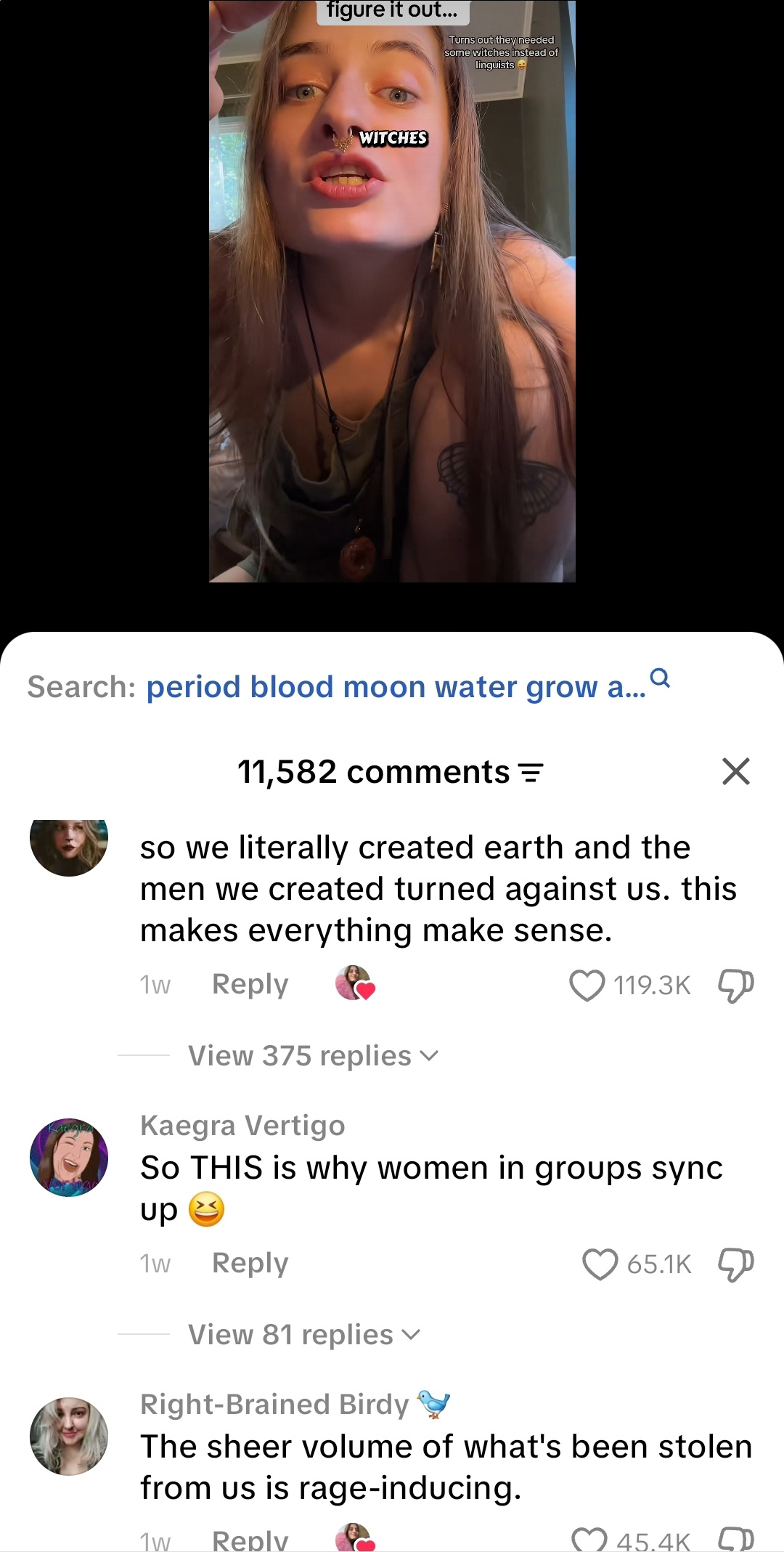Screen dimensions: 784x1552
Task: Open Right-Brained Birdy's avatar
Action: point(69,1436)
